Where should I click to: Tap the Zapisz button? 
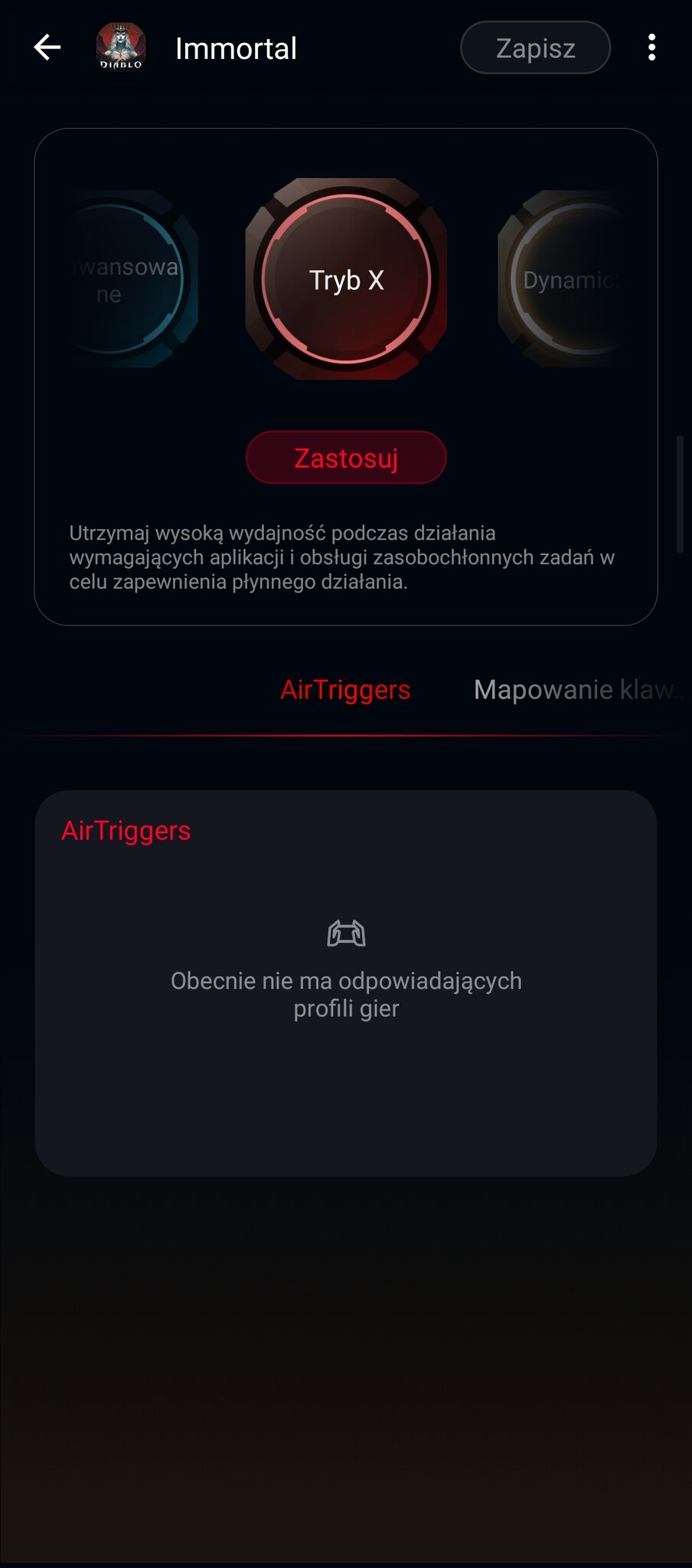coord(535,47)
